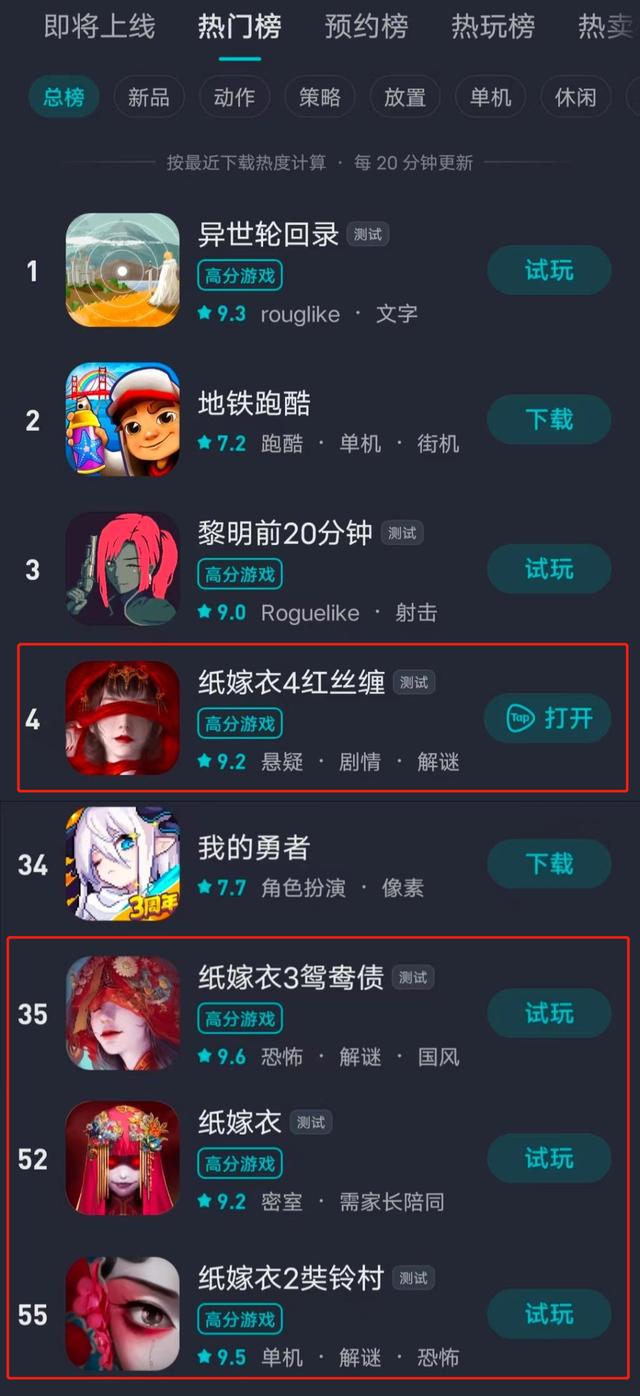Open the 异世轮回录 game icon

click(123, 270)
